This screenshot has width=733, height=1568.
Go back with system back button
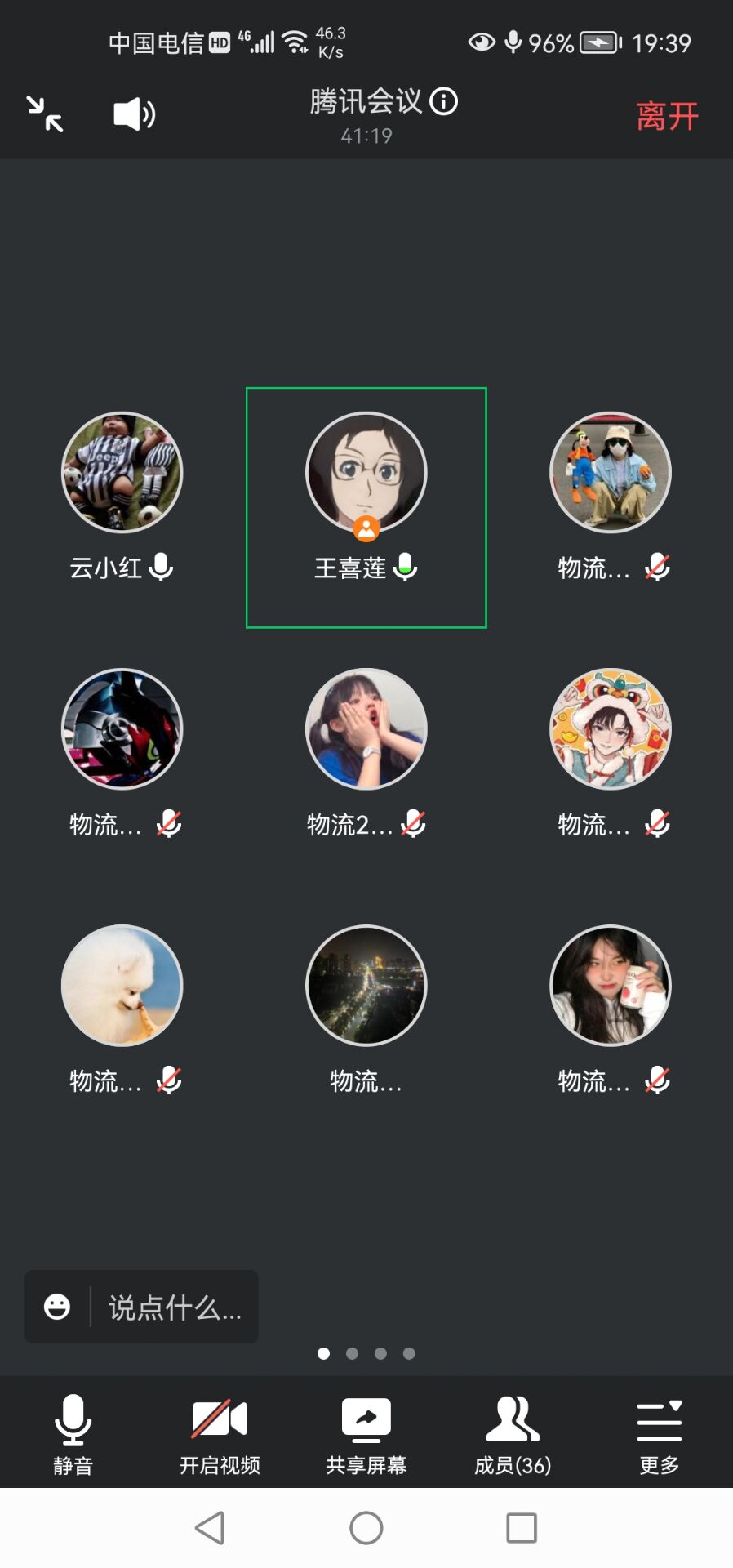click(211, 1527)
